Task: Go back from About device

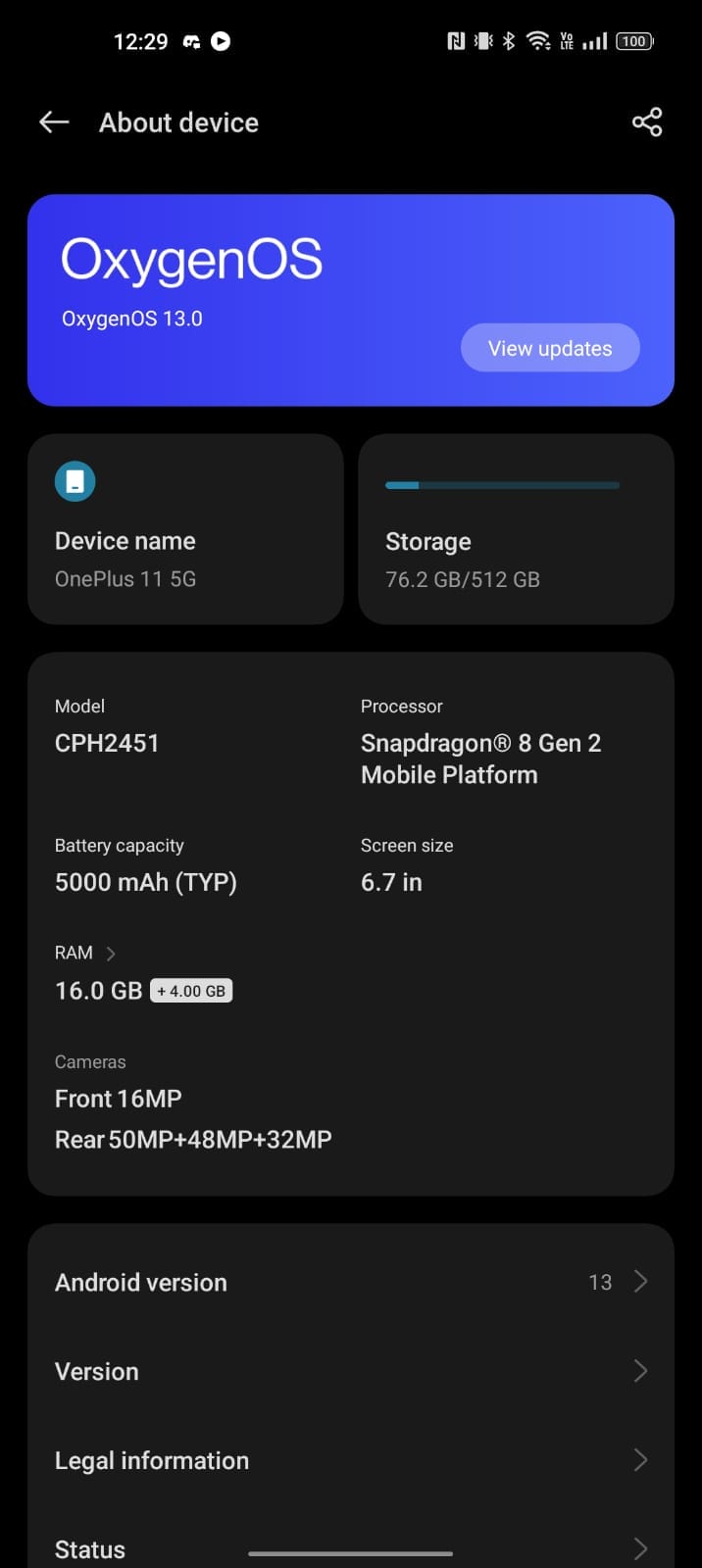Action: point(54,122)
